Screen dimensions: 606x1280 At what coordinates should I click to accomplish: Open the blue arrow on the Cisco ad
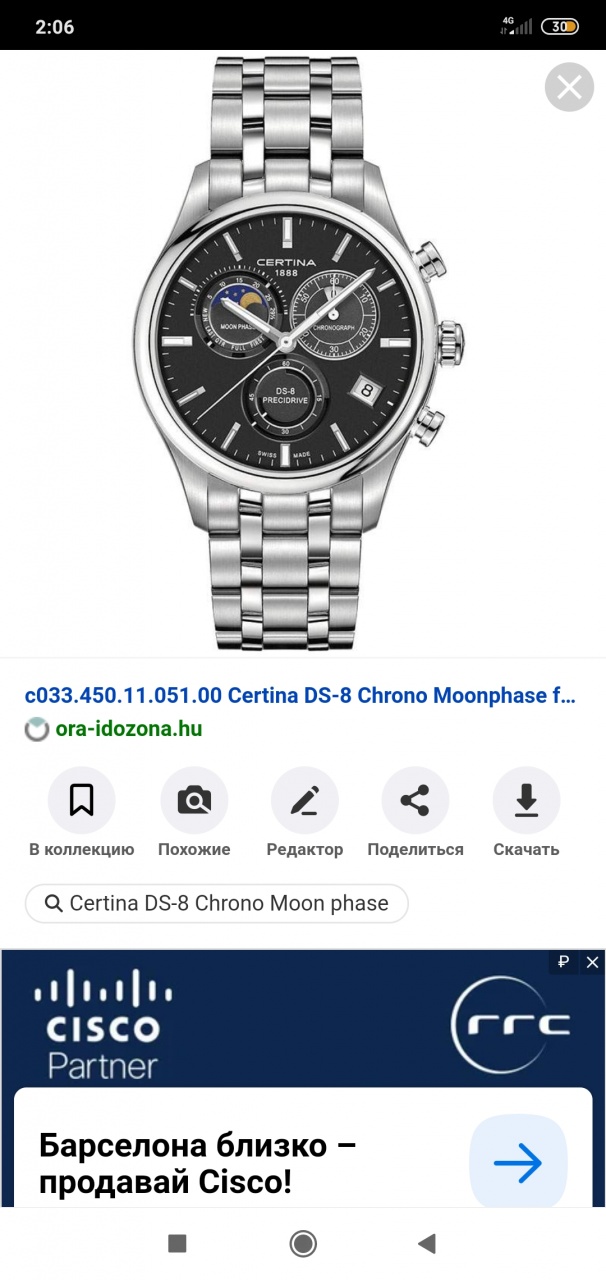click(x=518, y=1162)
